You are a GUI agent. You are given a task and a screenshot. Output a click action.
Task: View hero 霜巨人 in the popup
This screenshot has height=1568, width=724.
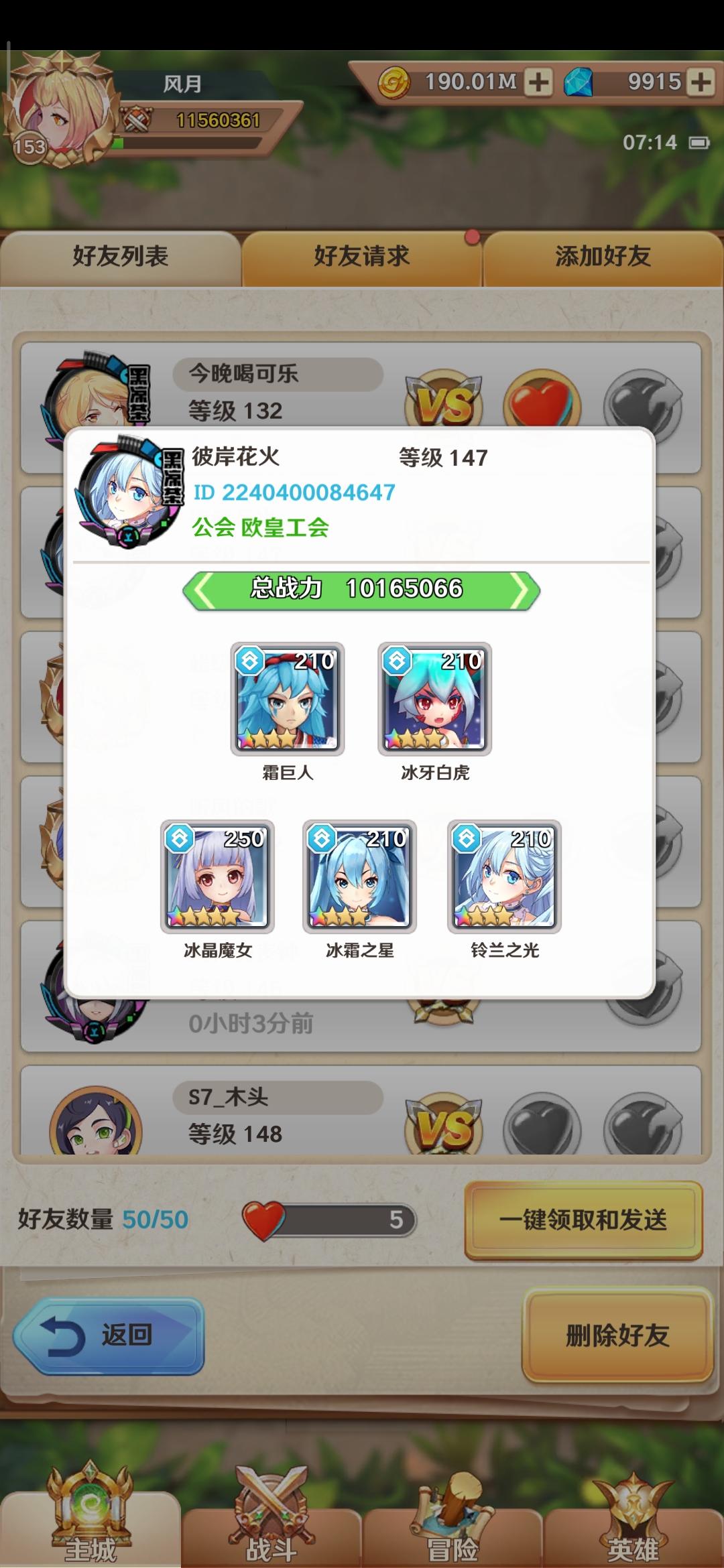[288, 699]
